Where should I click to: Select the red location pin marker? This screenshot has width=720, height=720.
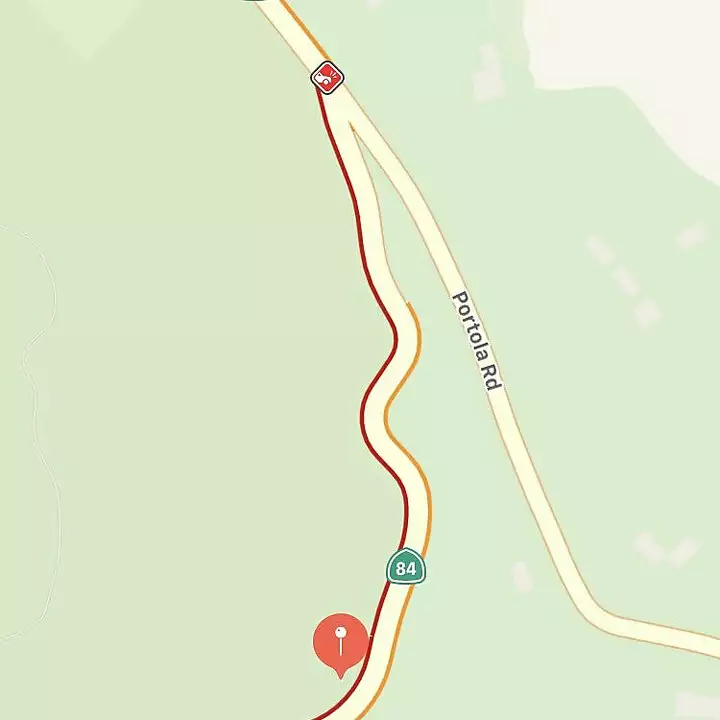pyautogui.click(x=341, y=642)
